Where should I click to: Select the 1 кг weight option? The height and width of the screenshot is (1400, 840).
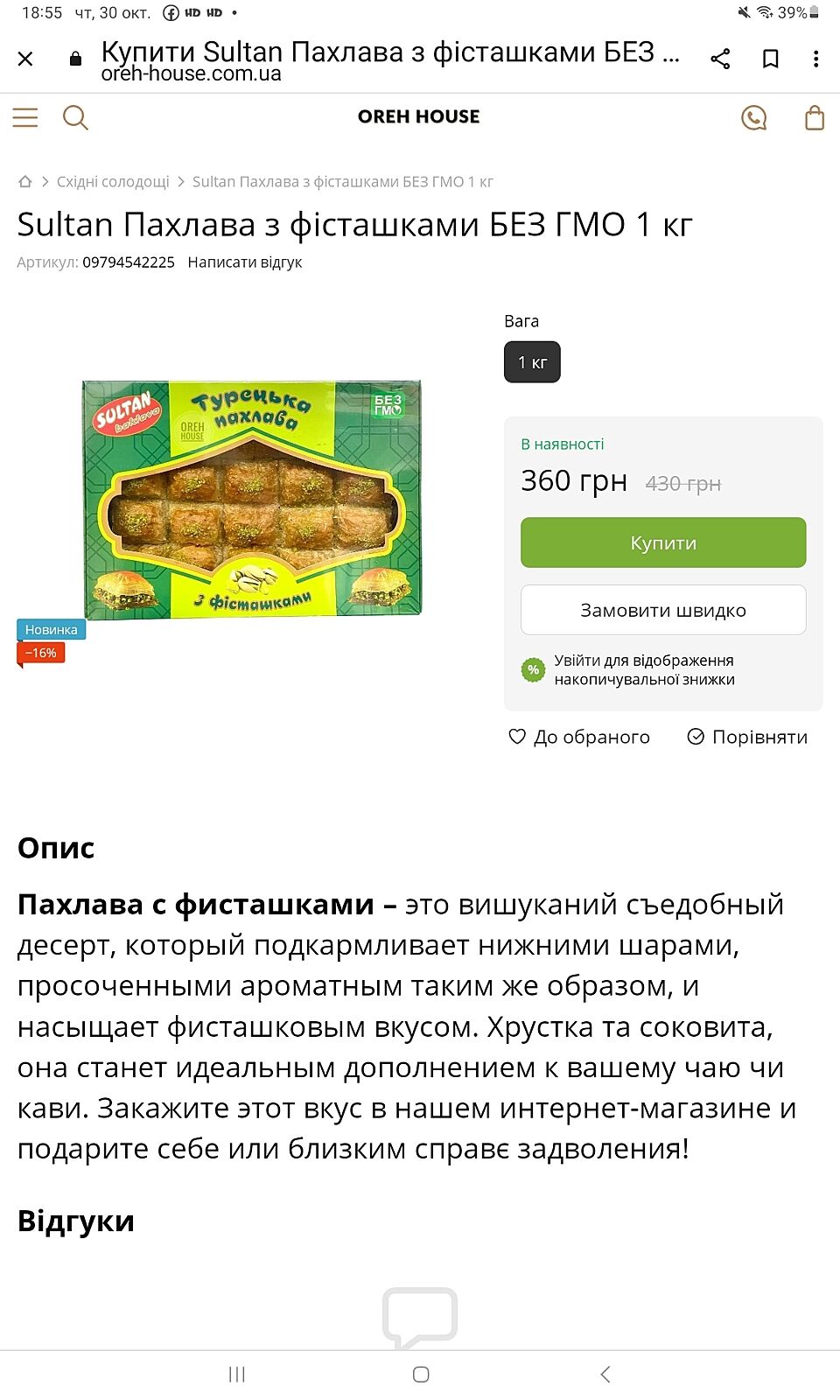(532, 362)
